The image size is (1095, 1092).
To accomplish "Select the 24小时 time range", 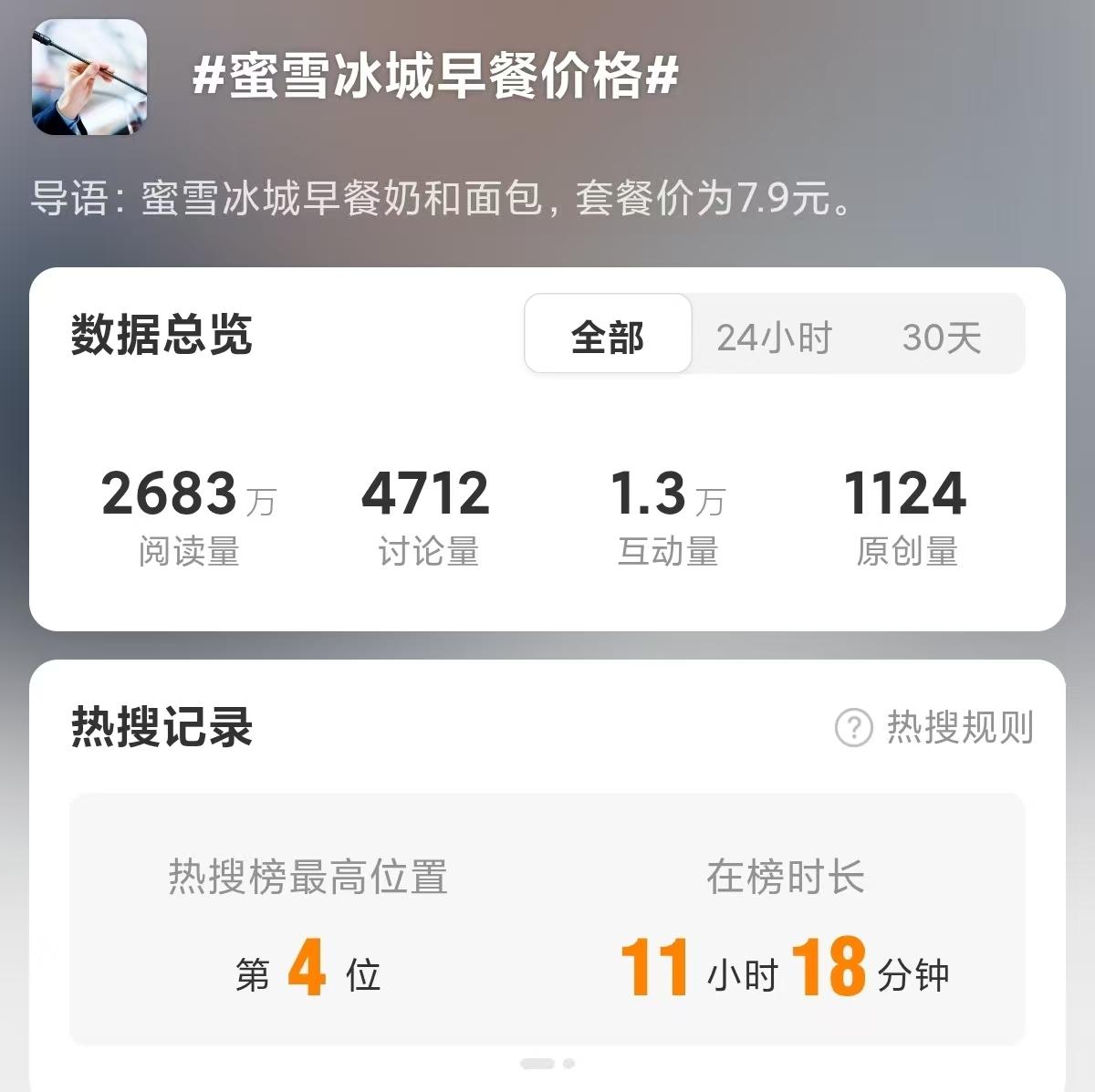I will pos(774,338).
